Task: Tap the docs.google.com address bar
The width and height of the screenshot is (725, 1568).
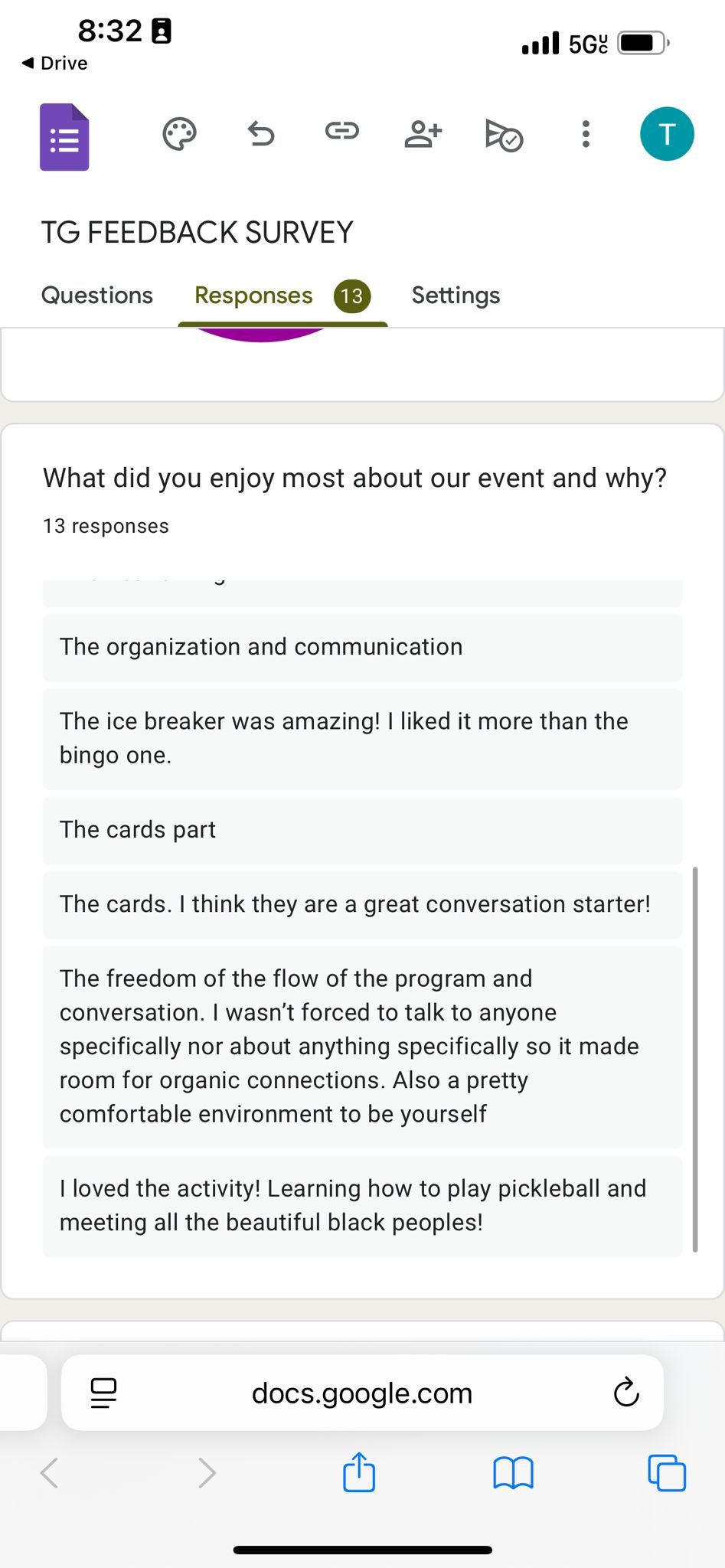Action: click(361, 1393)
